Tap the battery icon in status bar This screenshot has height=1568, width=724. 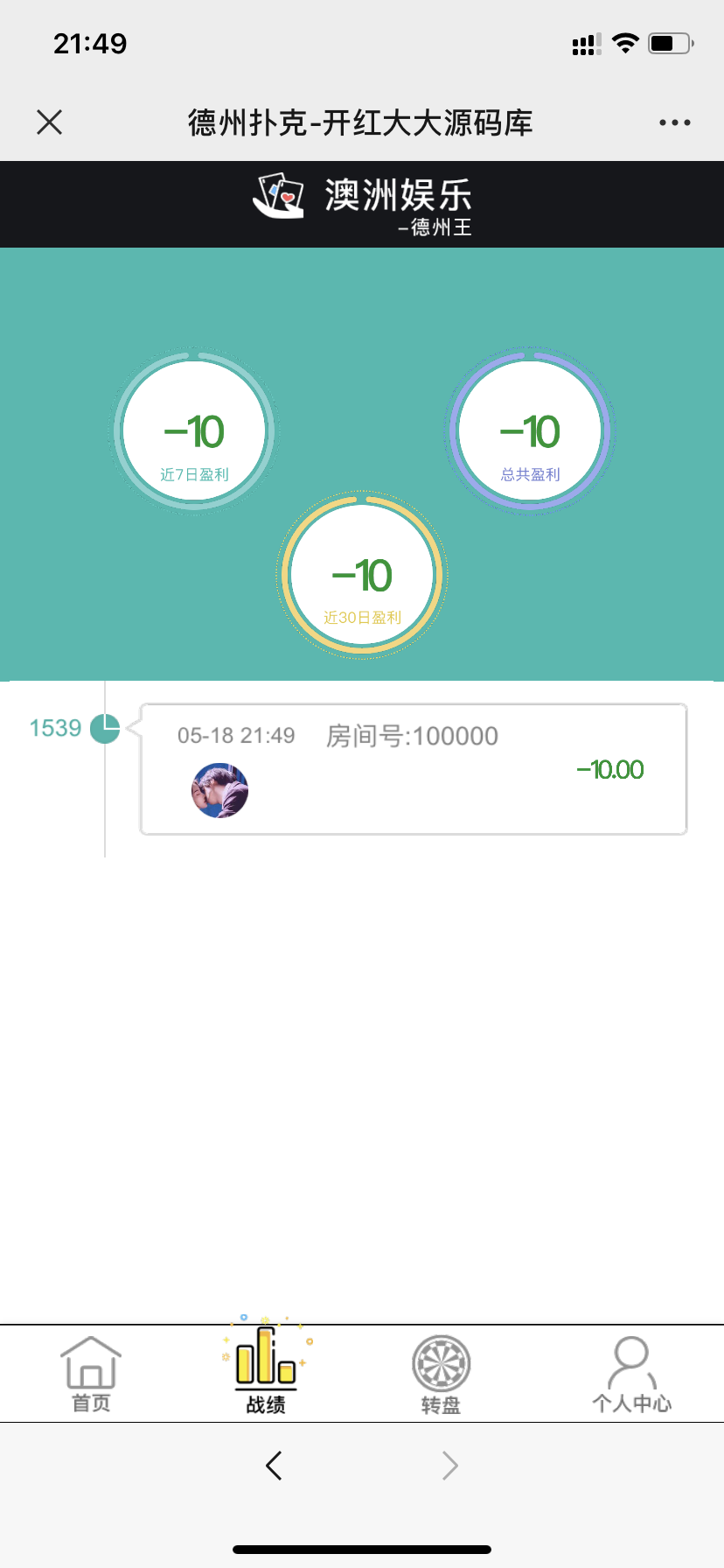click(668, 43)
